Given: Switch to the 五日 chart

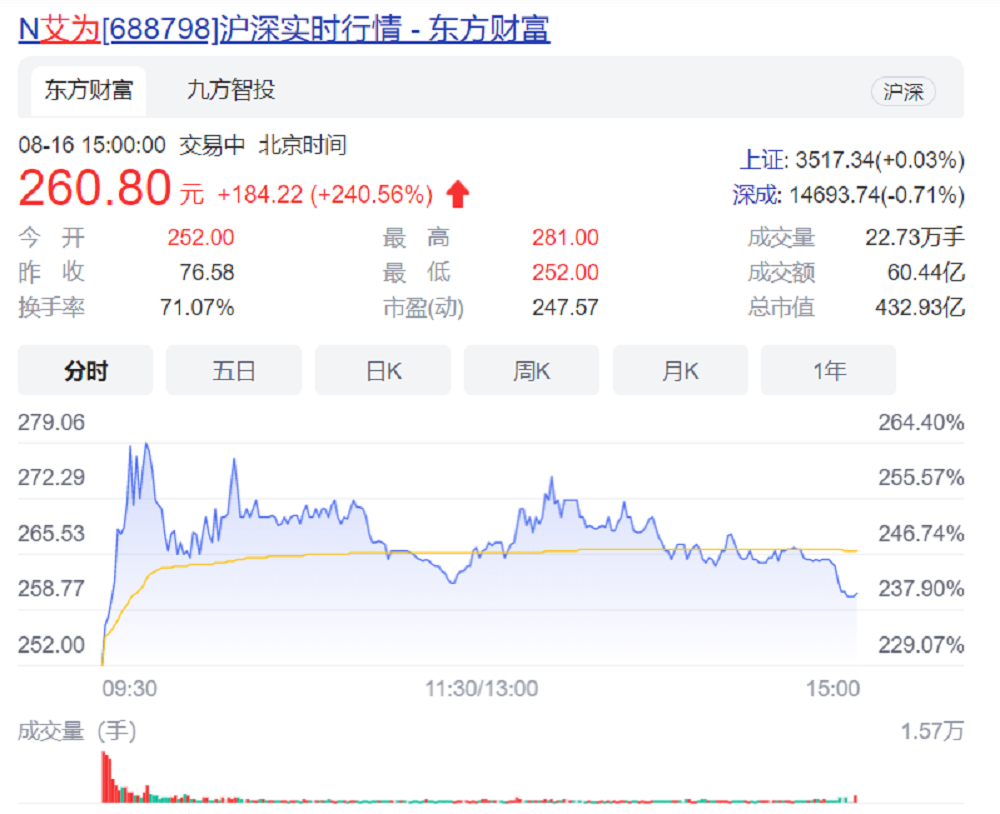Looking at the screenshot, I should [234, 370].
